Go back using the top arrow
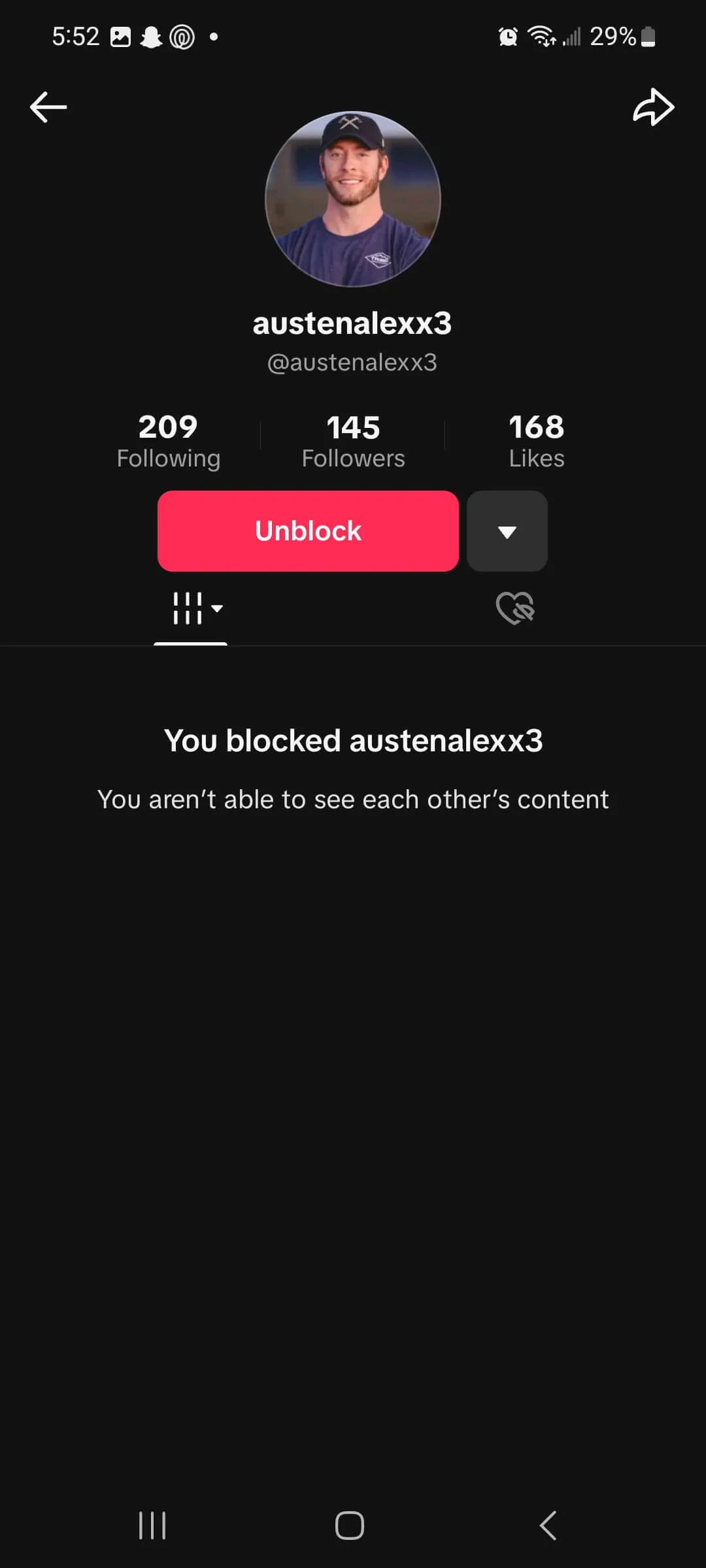706x1568 pixels. coord(48,107)
